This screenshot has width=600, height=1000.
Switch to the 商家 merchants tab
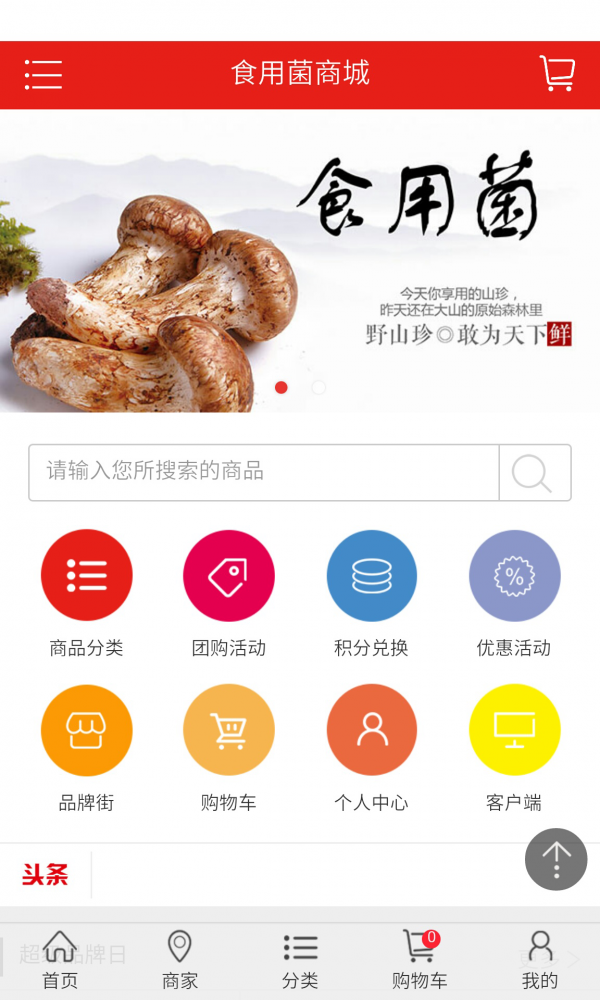coord(180,960)
